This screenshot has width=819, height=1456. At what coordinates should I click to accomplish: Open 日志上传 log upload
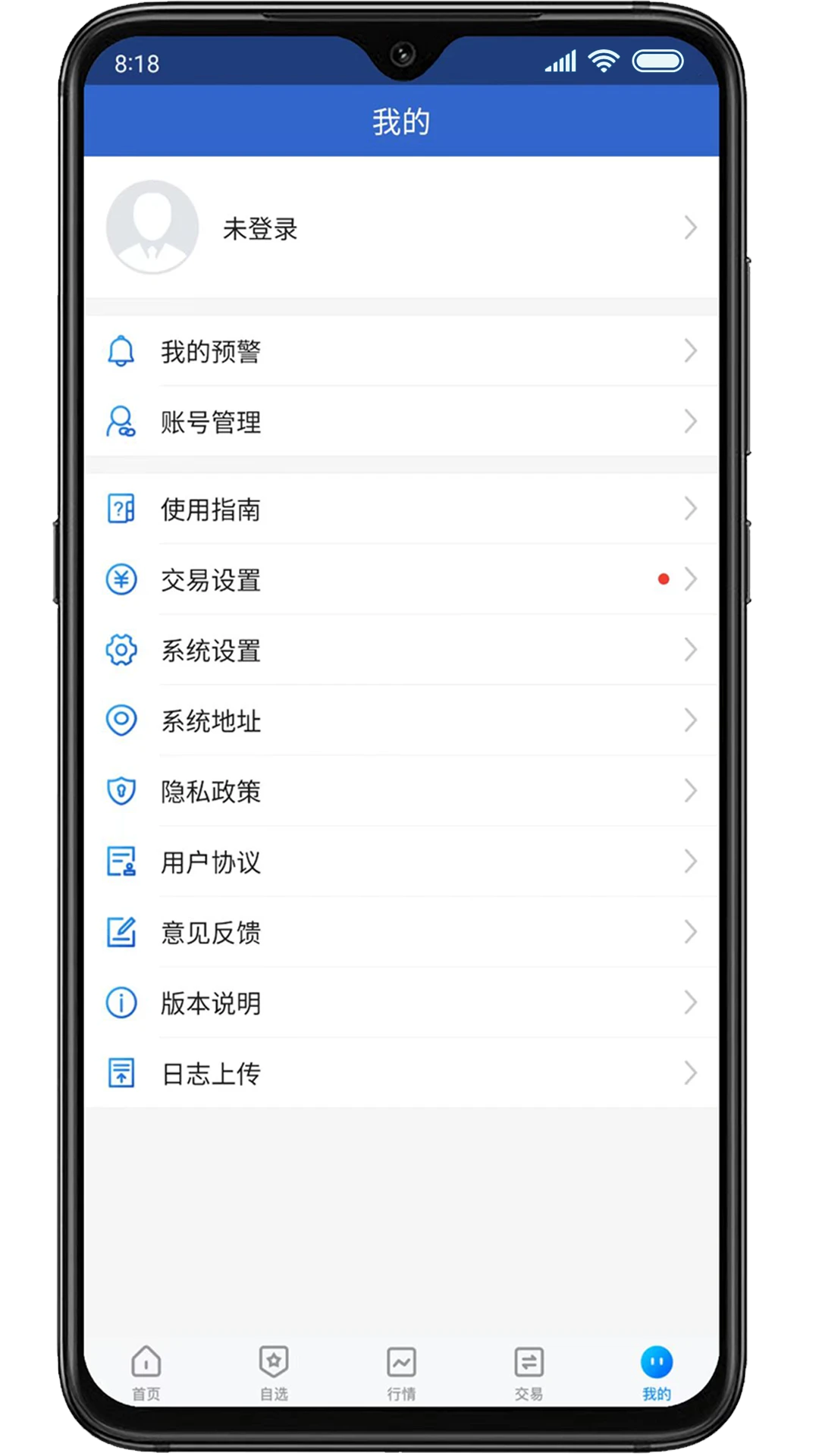coord(400,1073)
